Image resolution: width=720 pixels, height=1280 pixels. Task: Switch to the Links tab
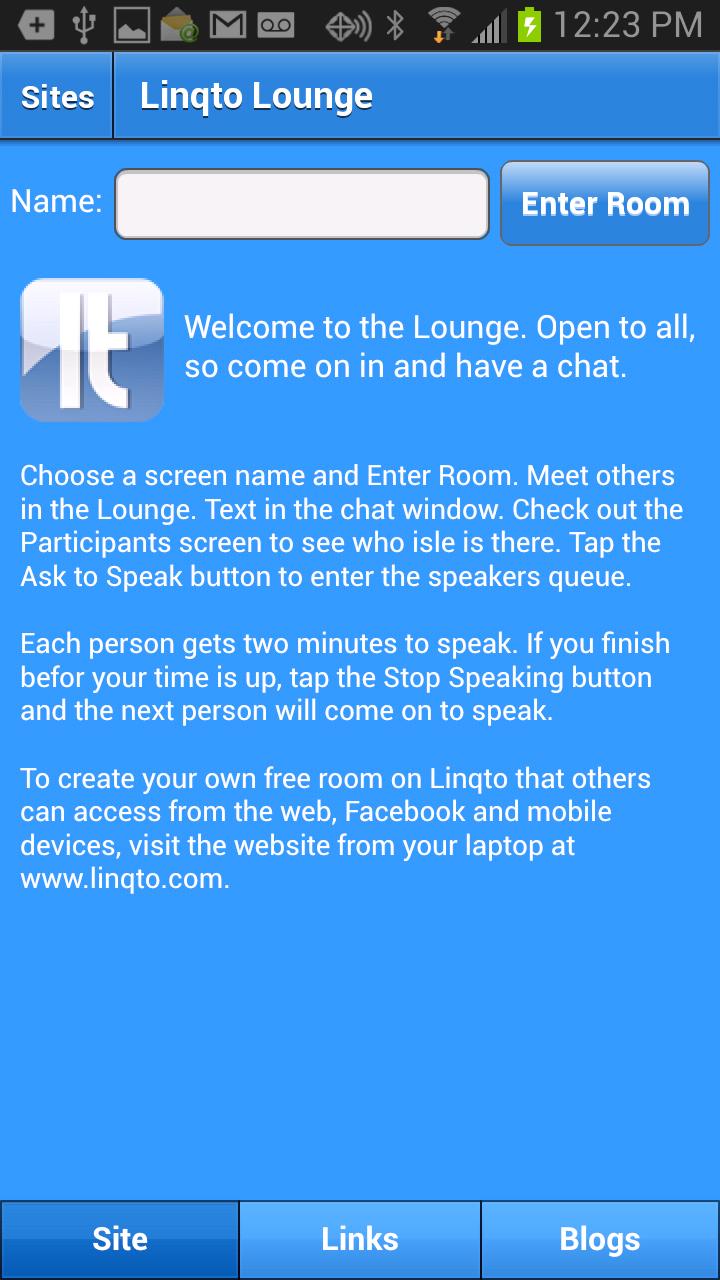pos(360,1239)
